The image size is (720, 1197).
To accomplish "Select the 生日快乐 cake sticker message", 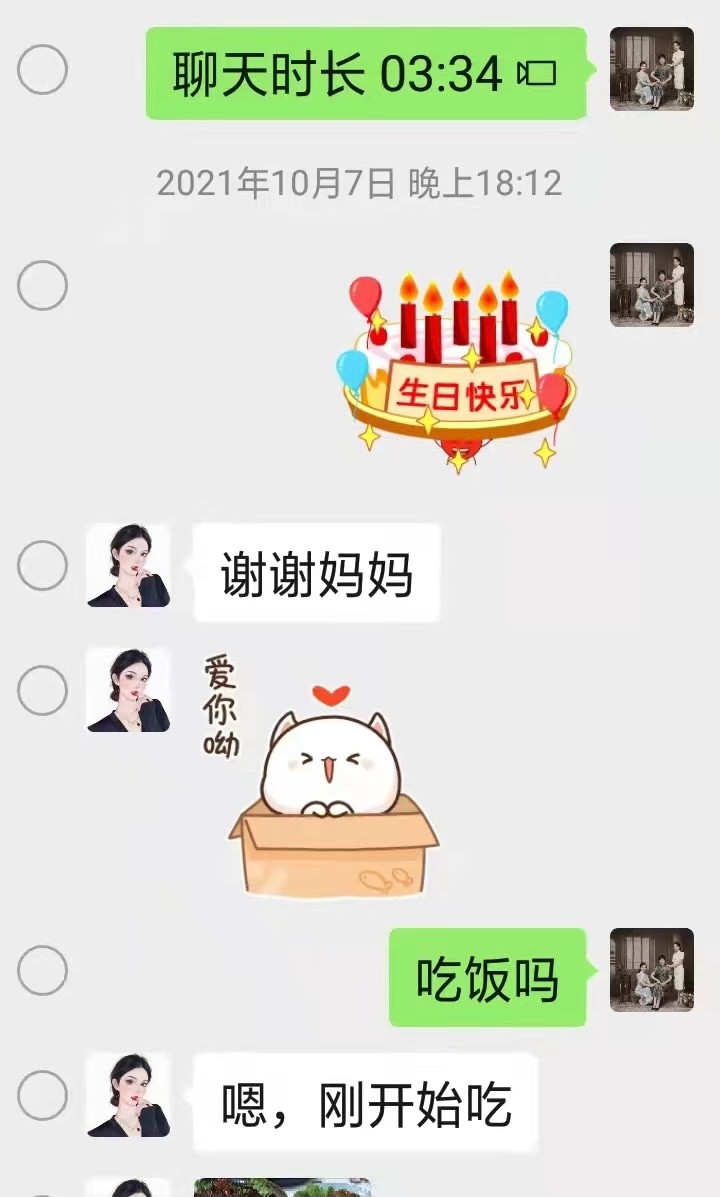I will (42, 285).
